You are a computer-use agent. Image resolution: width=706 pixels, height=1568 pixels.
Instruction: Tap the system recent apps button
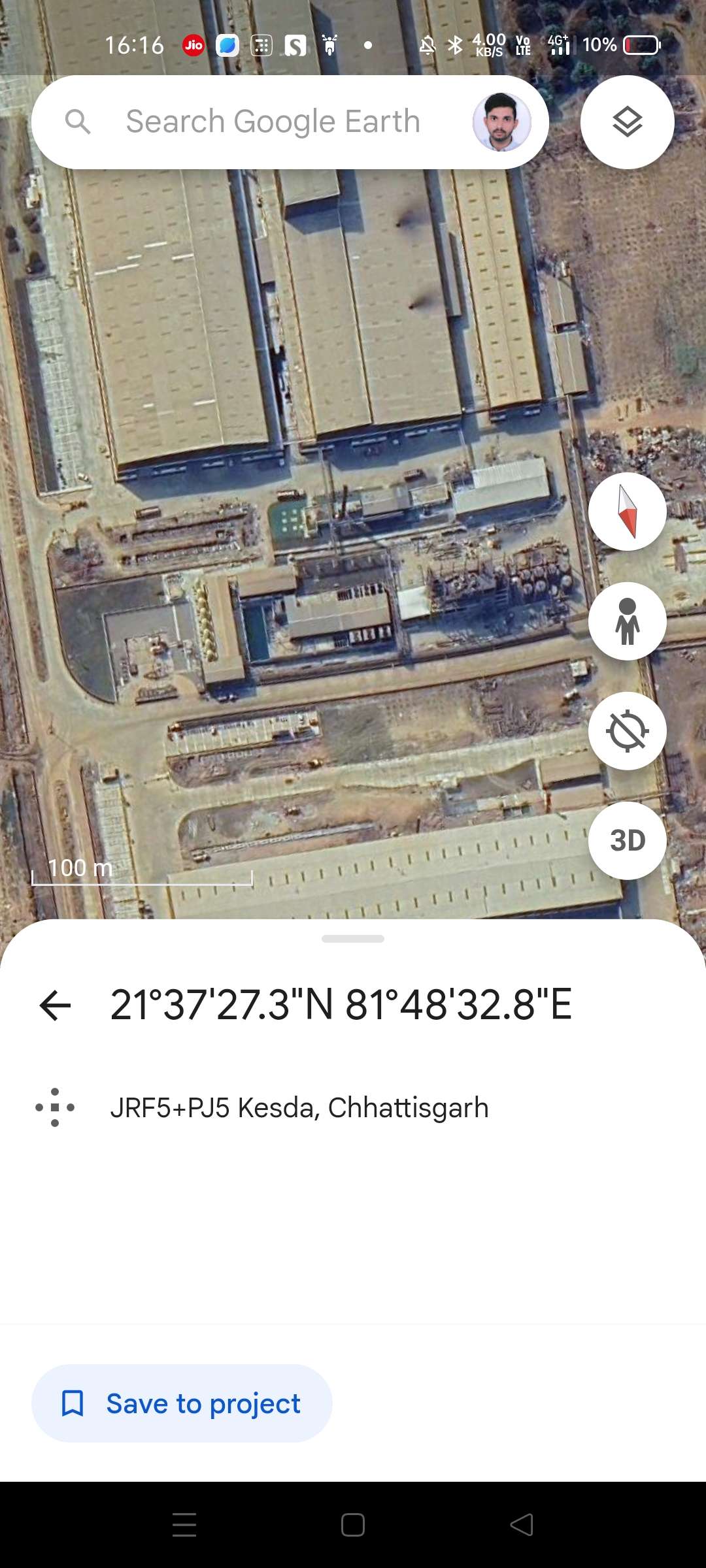[184, 1525]
